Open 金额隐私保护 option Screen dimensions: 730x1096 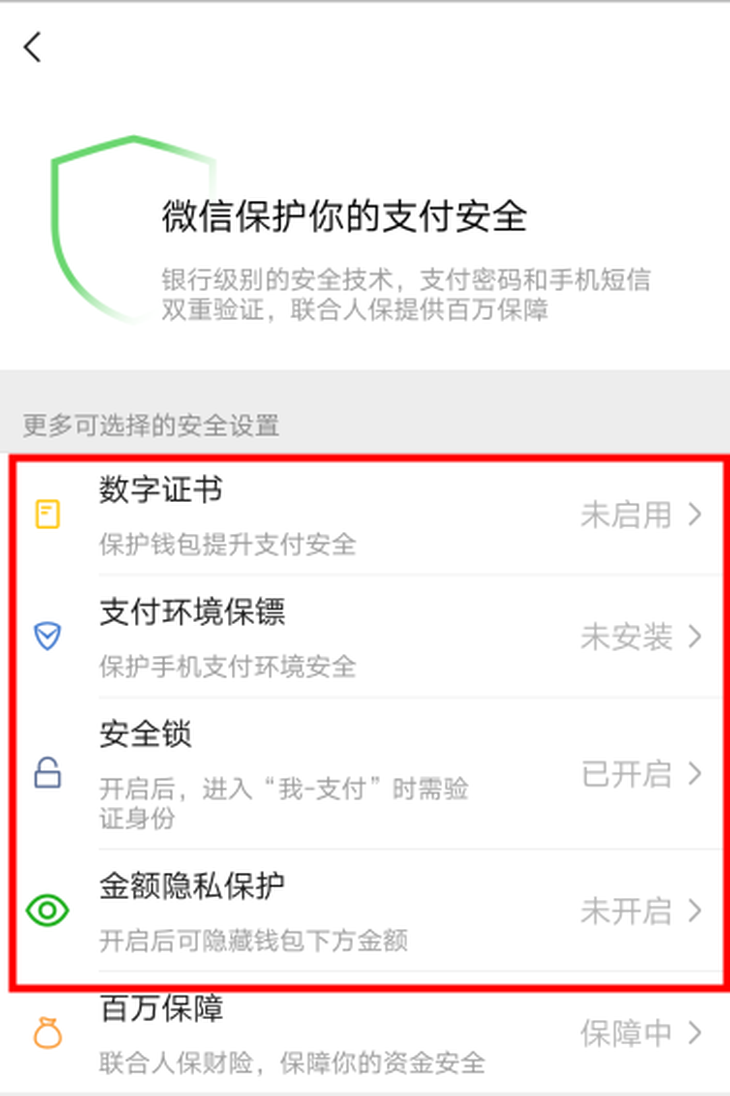(x=365, y=910)
